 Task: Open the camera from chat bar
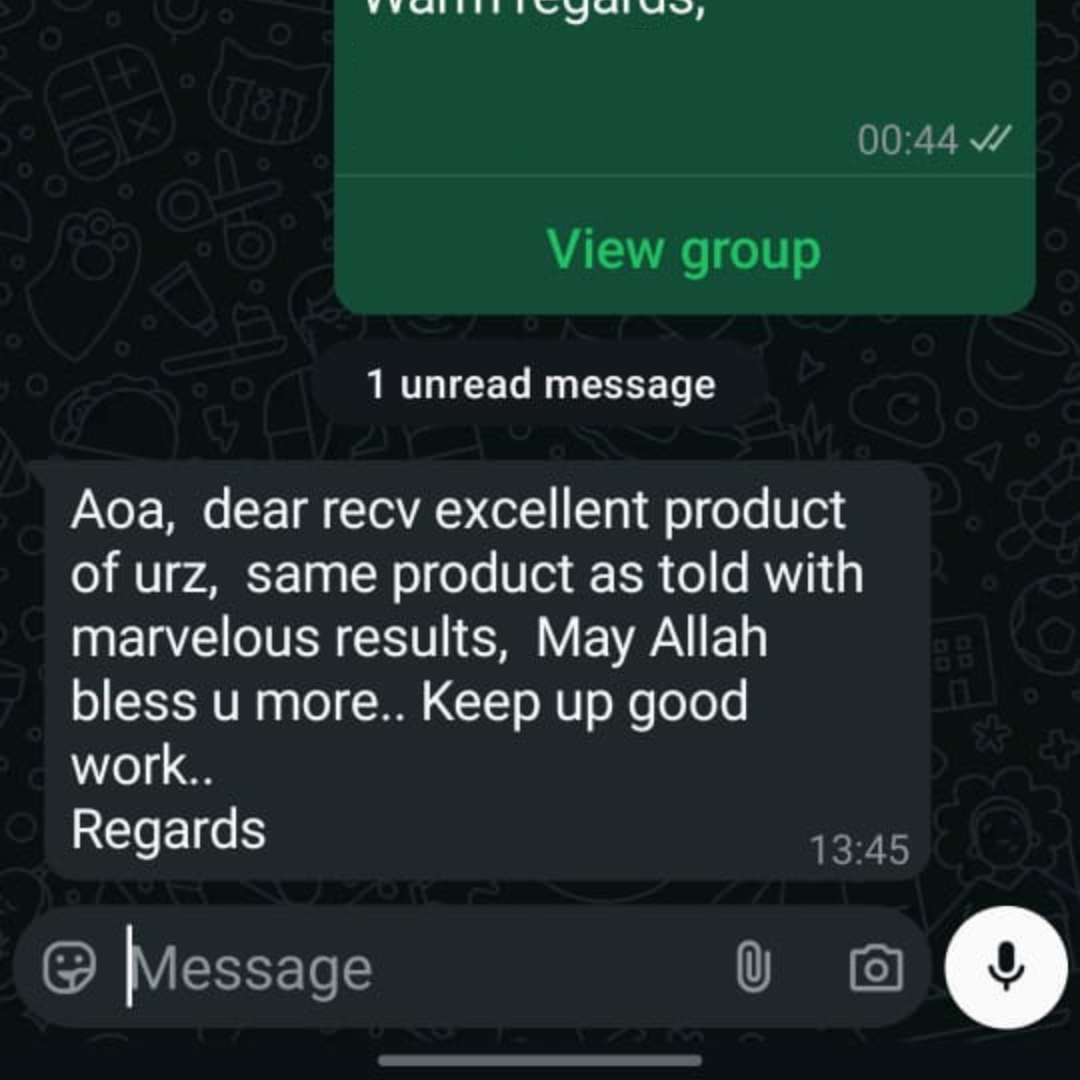tap(875, 968)
